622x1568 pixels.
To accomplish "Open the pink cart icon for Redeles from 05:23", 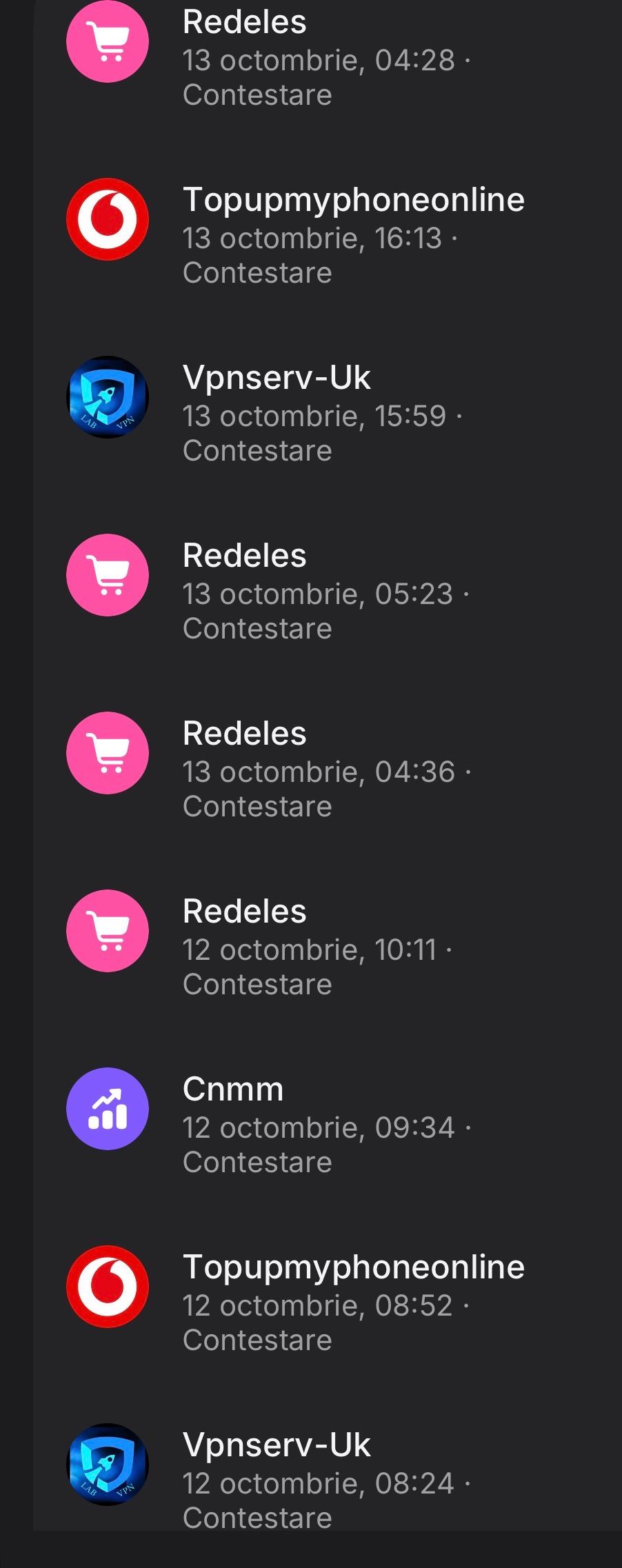I will click(x=107, y=574).
